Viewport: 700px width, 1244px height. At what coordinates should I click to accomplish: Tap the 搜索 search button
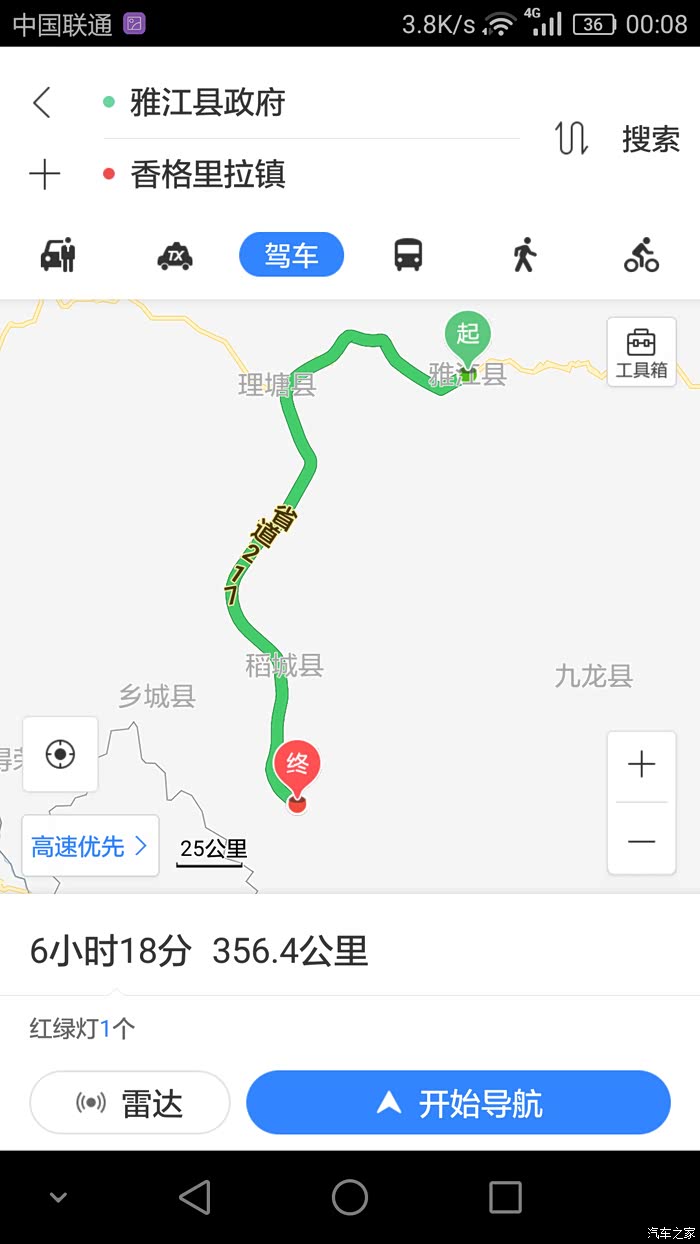tap(651, 139)
